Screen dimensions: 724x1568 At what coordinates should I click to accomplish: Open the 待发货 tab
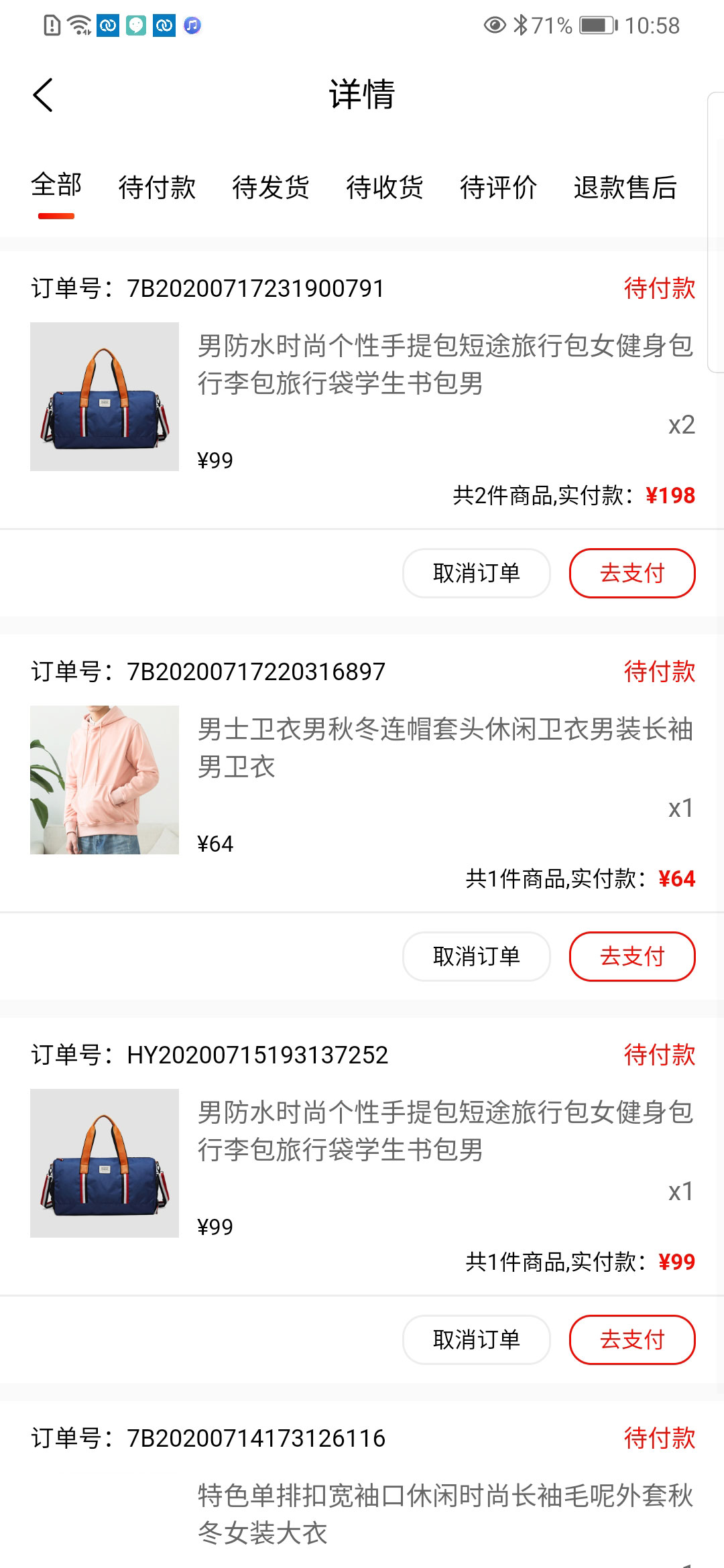(x=271, y=188)
